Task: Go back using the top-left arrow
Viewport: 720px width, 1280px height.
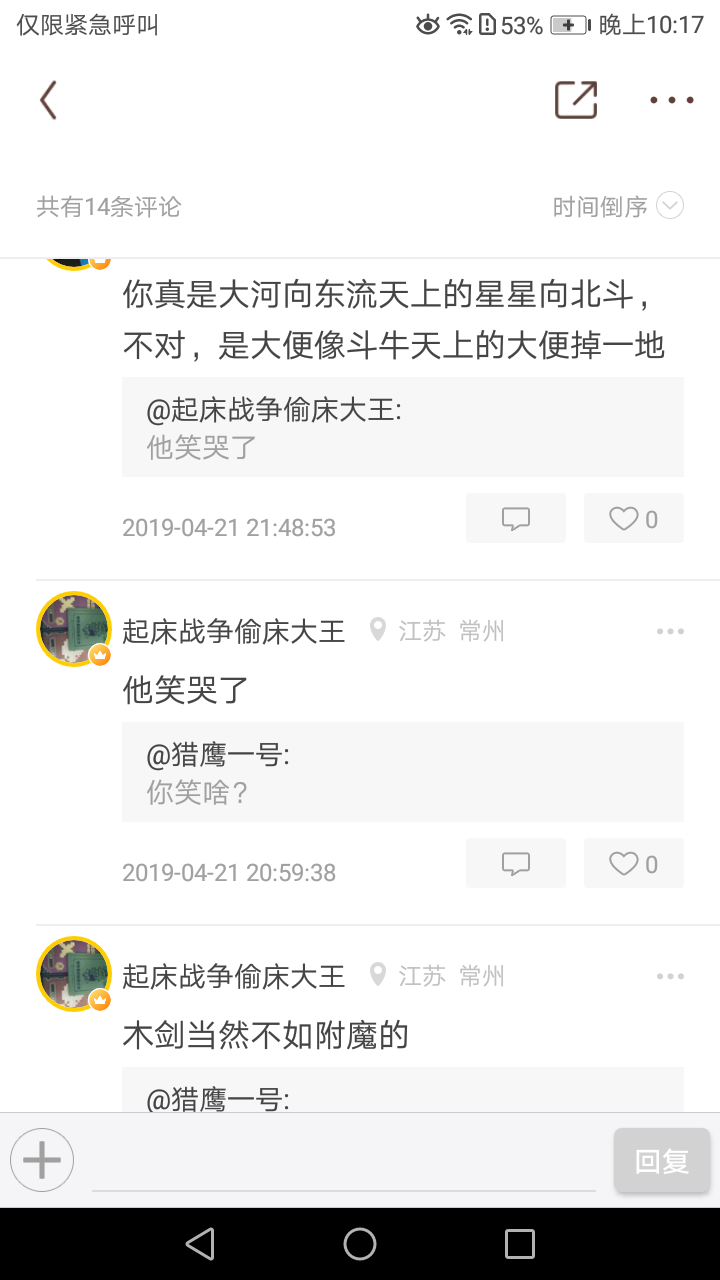Action: 48,100
